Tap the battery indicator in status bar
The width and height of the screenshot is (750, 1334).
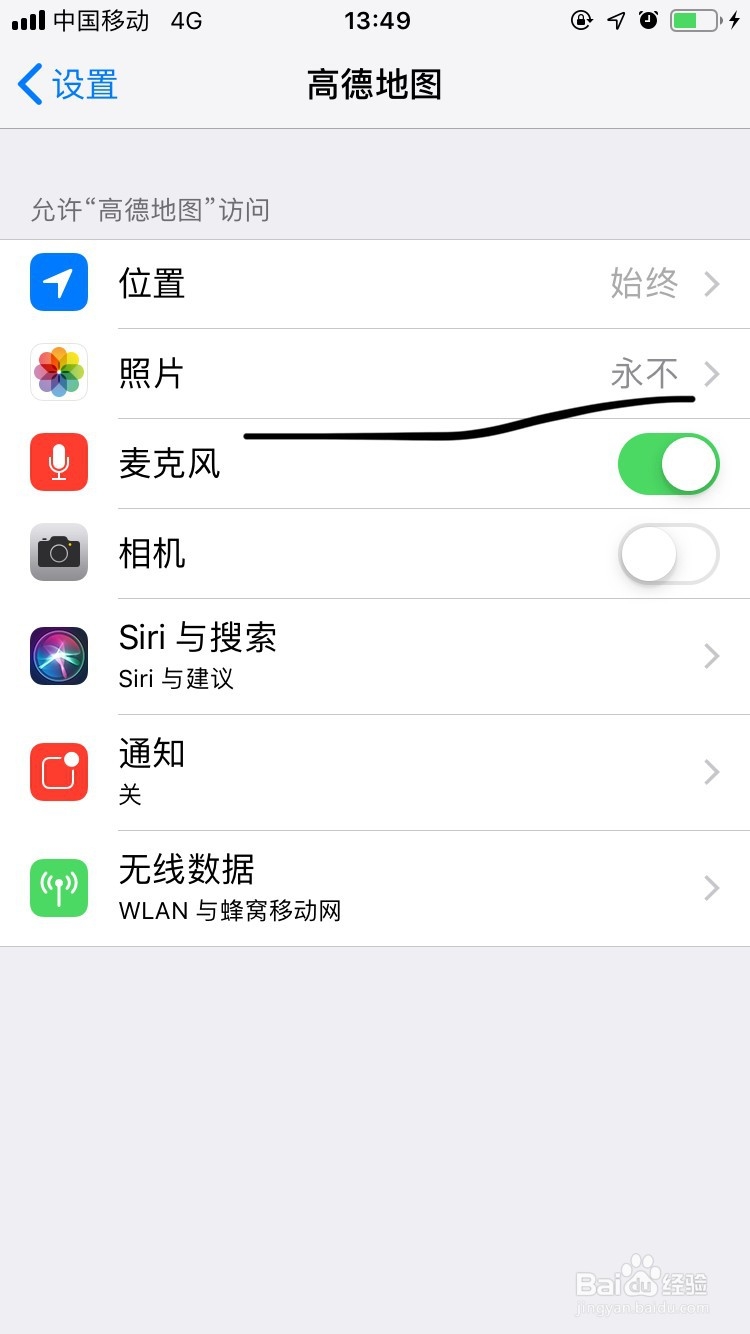[693, 20]
